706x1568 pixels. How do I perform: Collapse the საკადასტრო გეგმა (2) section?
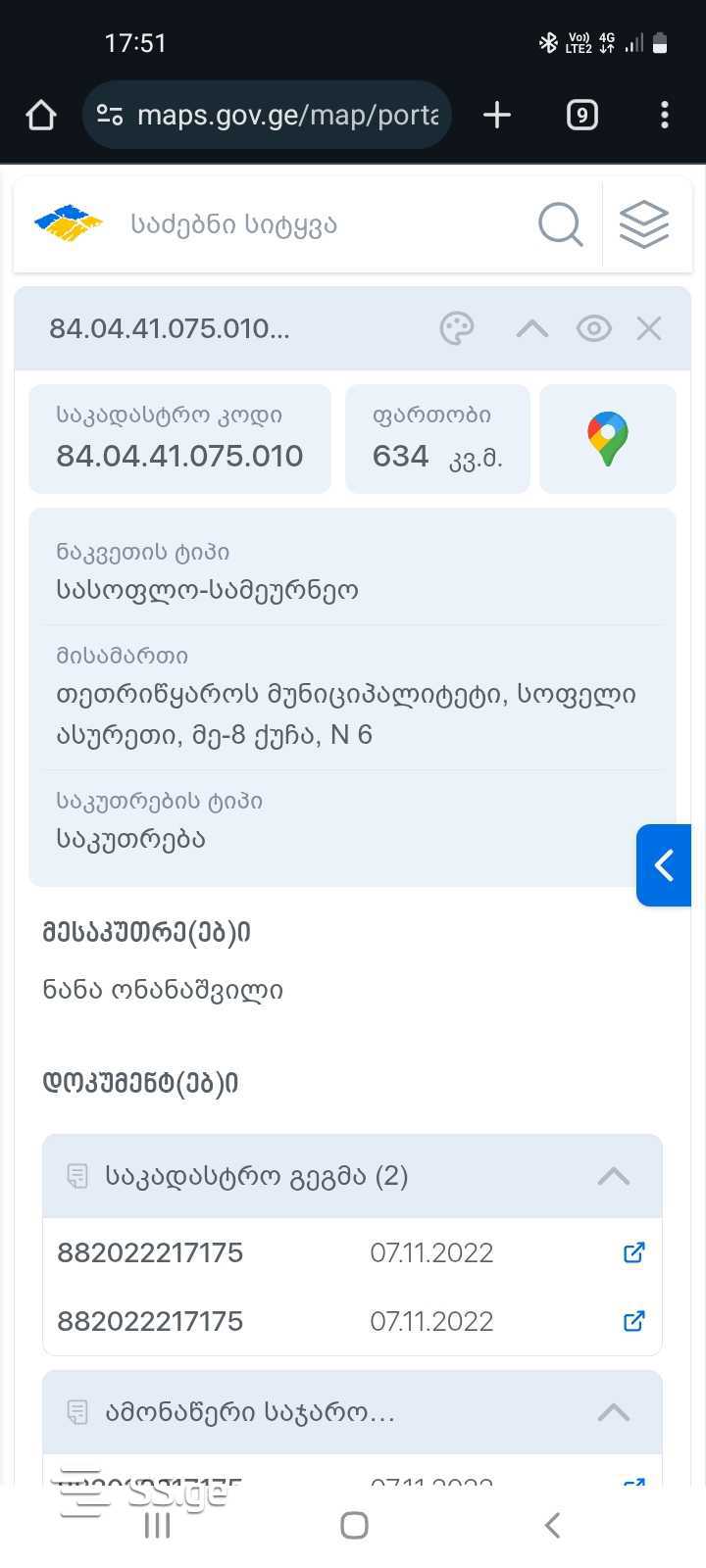[x=614, y=1176]
